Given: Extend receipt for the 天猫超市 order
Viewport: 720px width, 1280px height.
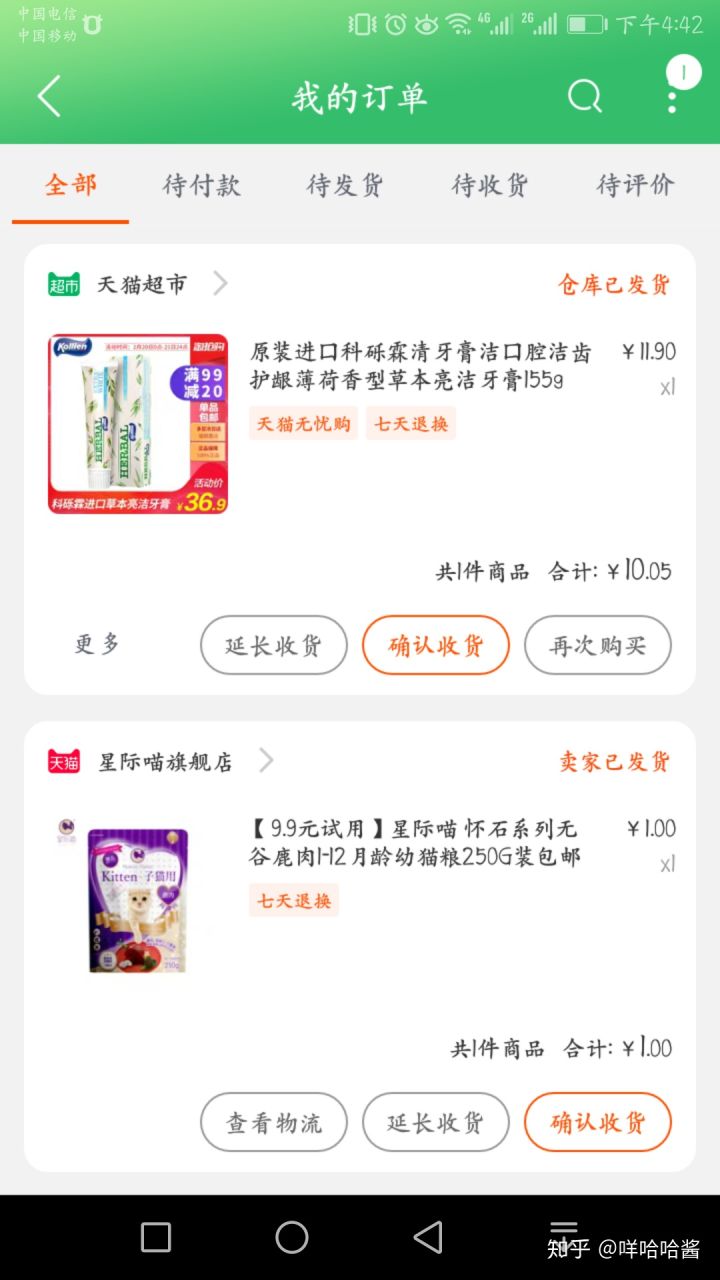Looking at the screenshot, I should [274, 645].
